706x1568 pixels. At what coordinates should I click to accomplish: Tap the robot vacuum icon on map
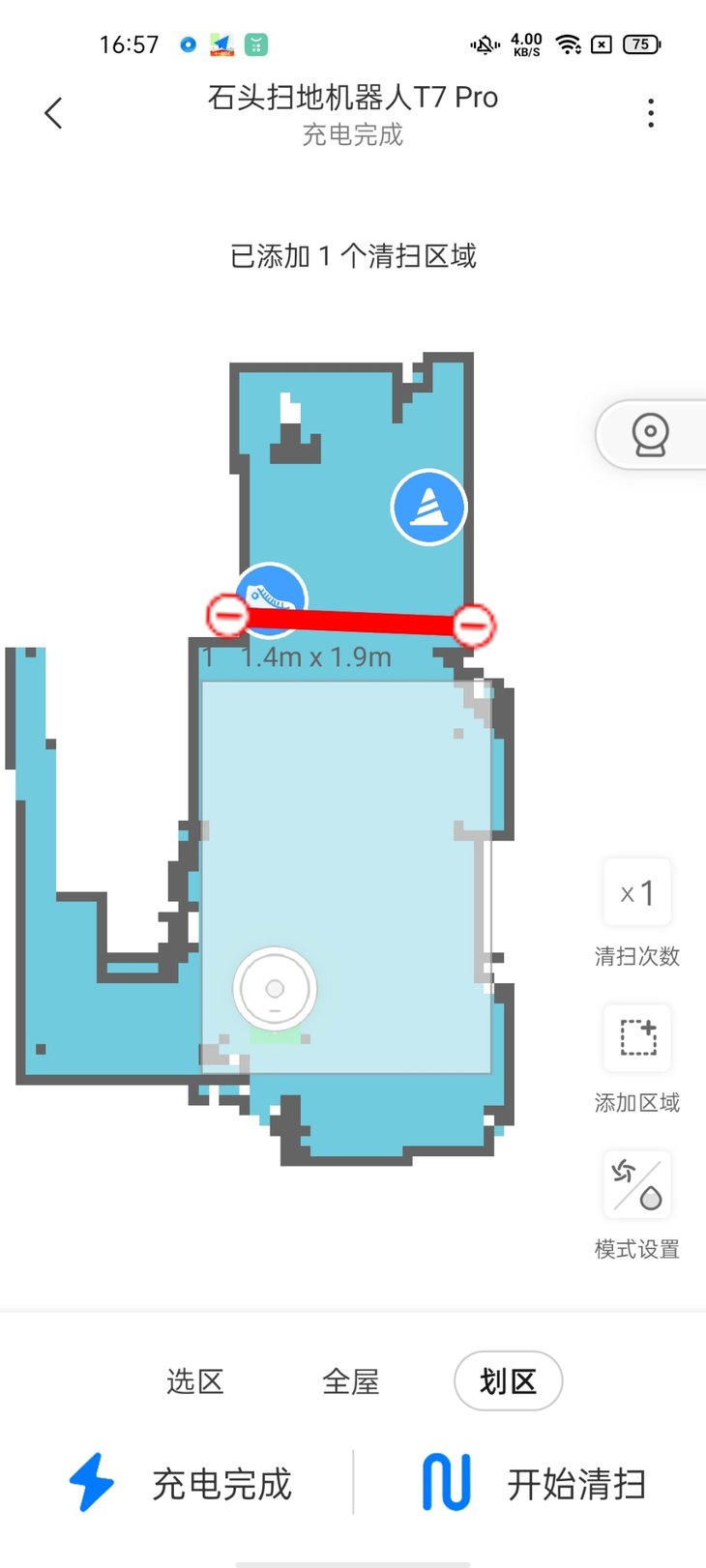point(275,988)
